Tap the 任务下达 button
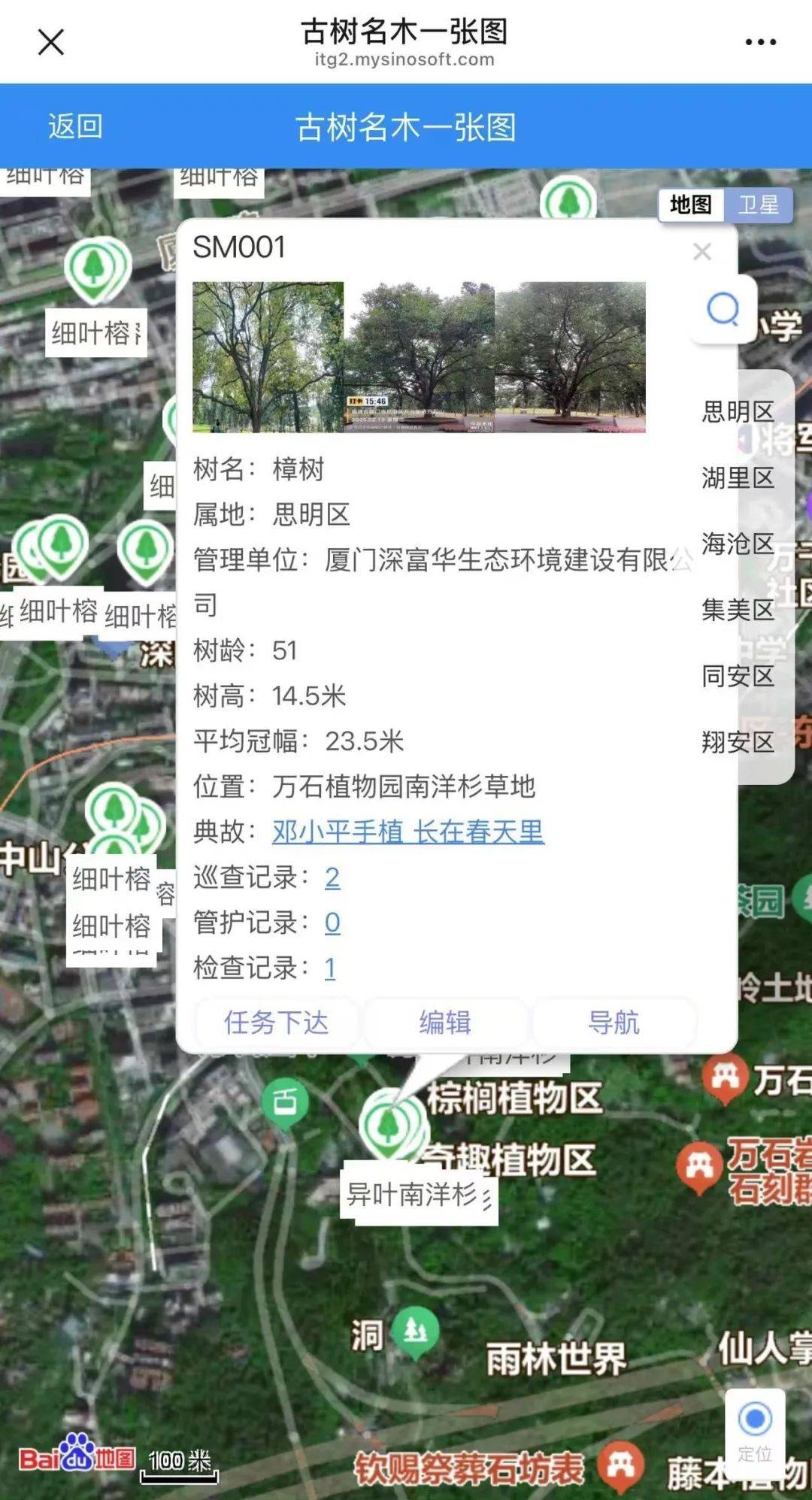812x1500 pixels. (276, 1023)
